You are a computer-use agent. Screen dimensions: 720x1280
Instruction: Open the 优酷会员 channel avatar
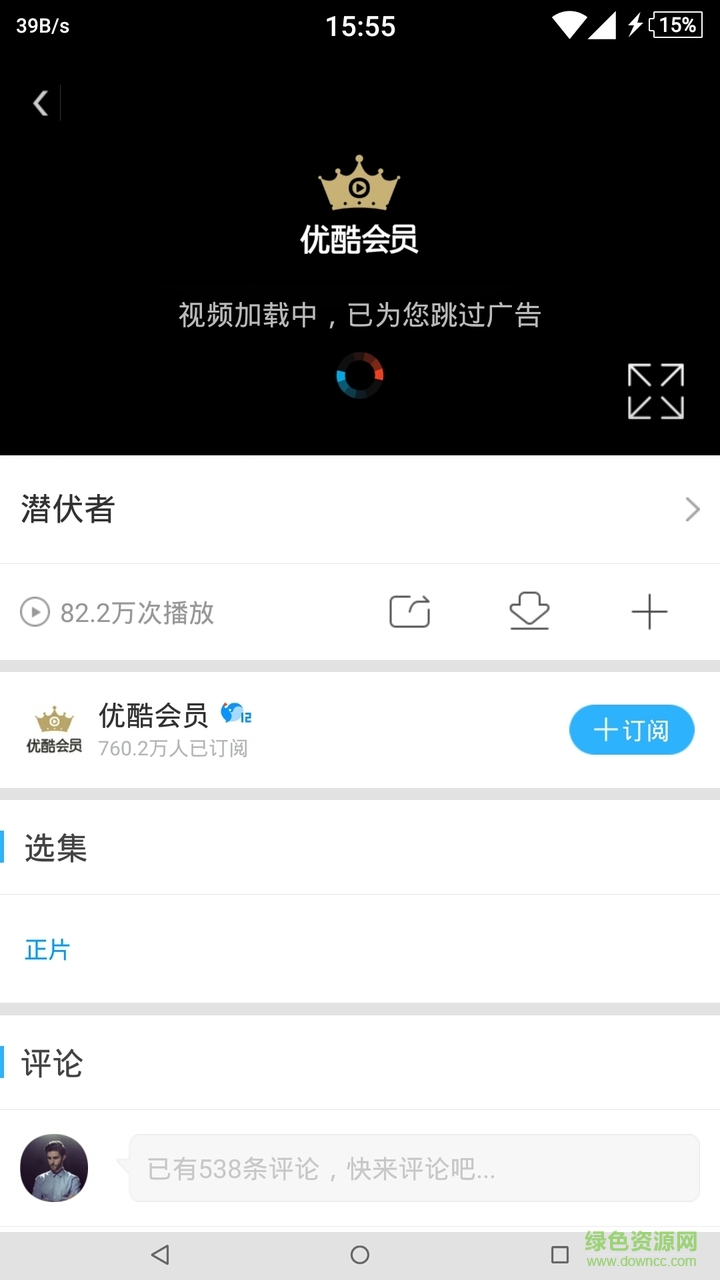click(54, 728)
